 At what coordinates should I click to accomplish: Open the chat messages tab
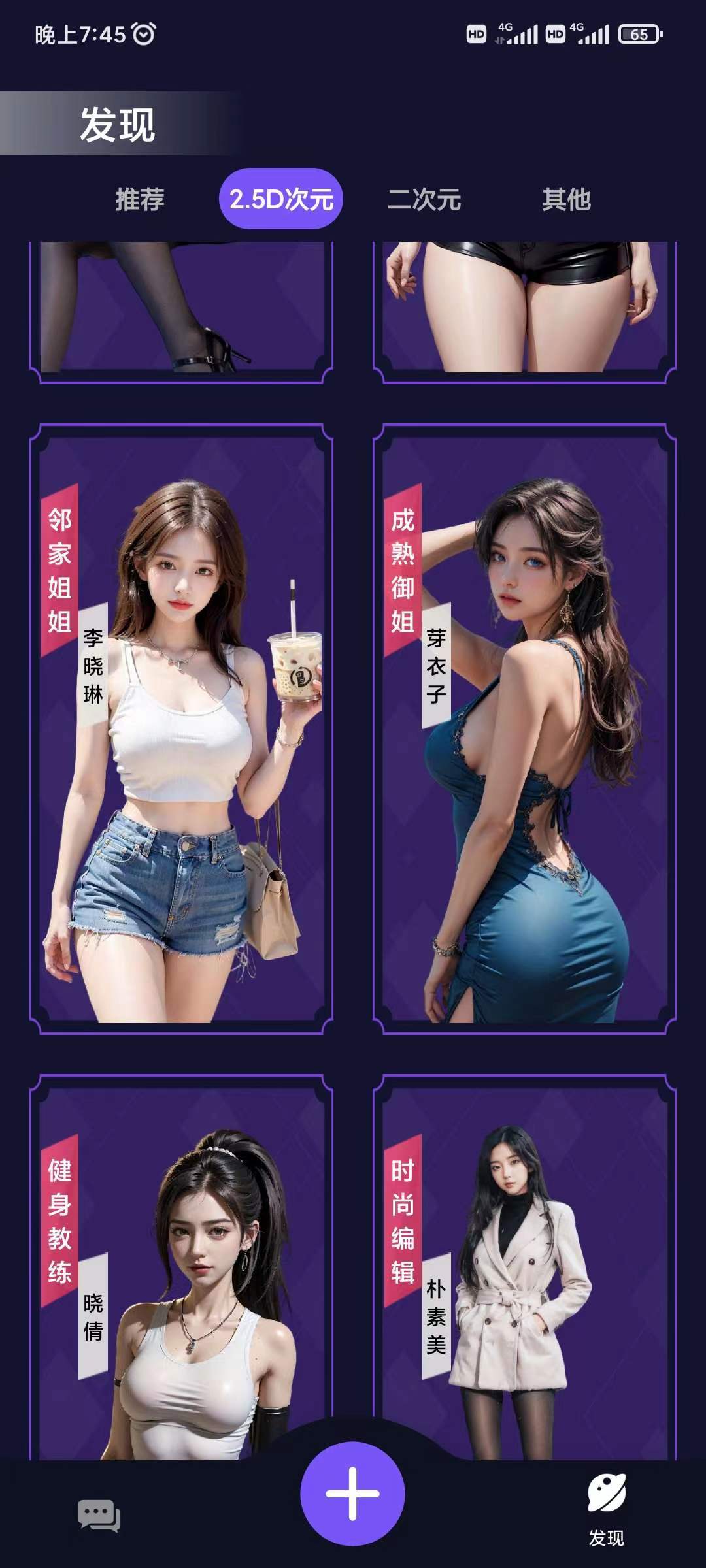point(99,1514)
